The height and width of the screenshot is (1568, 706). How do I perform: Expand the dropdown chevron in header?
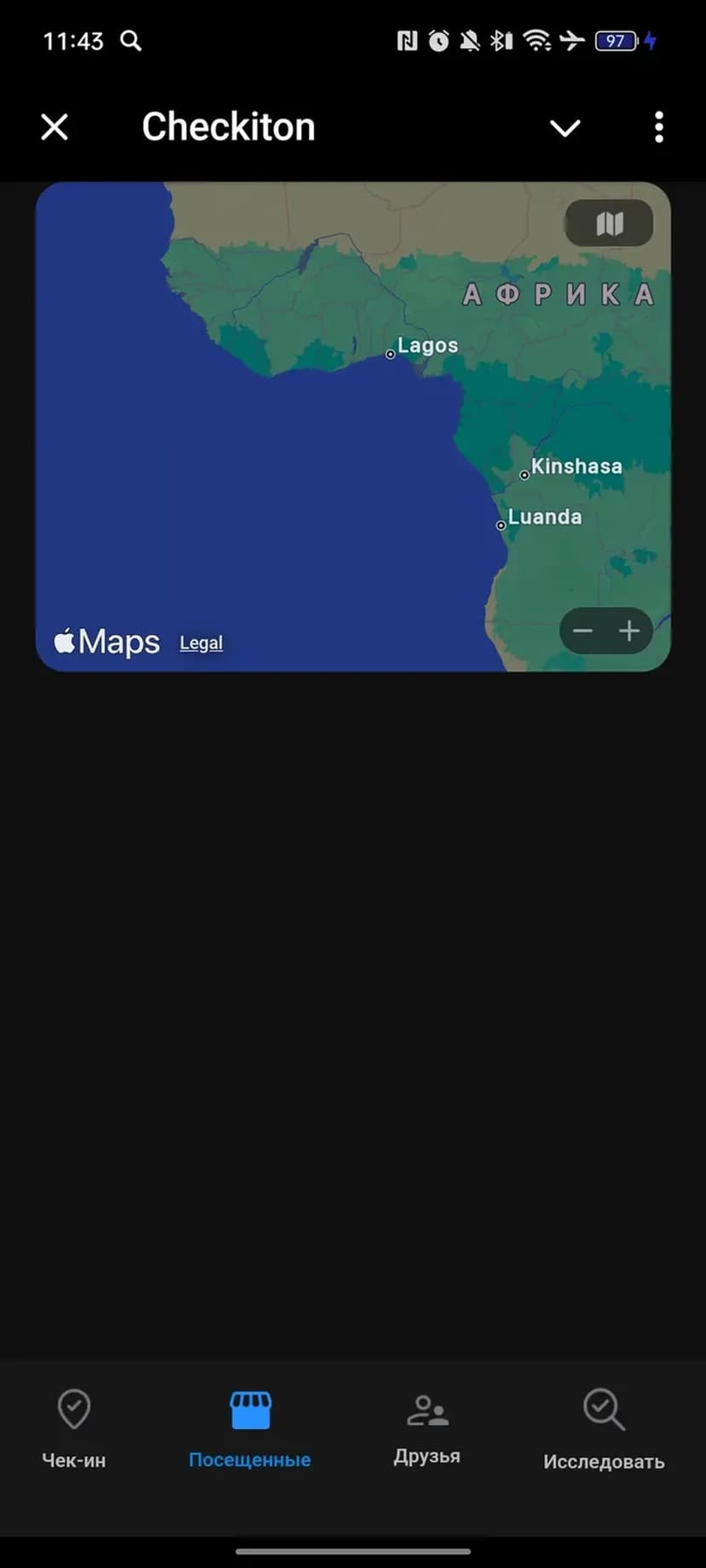564,128
